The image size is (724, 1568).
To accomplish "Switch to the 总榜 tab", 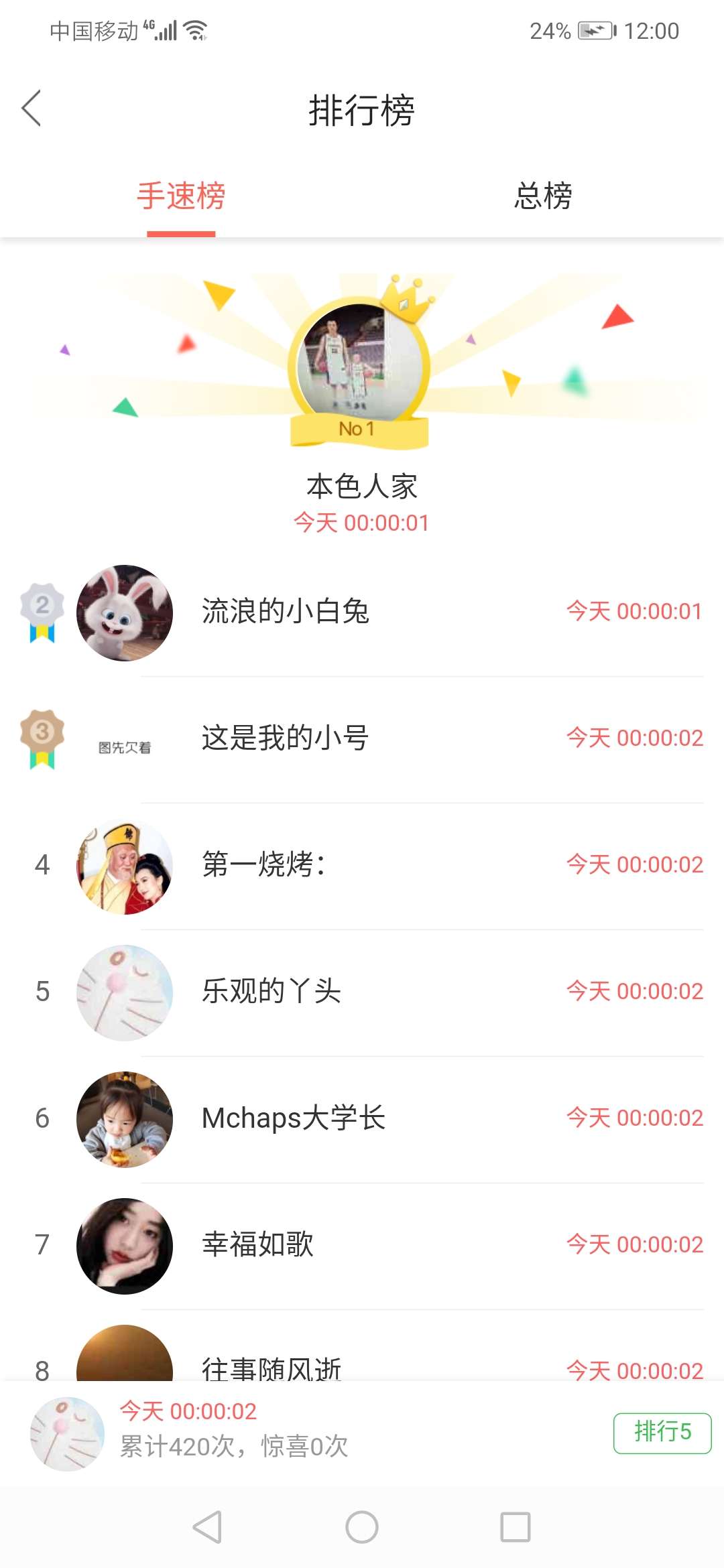I will 543,196.
